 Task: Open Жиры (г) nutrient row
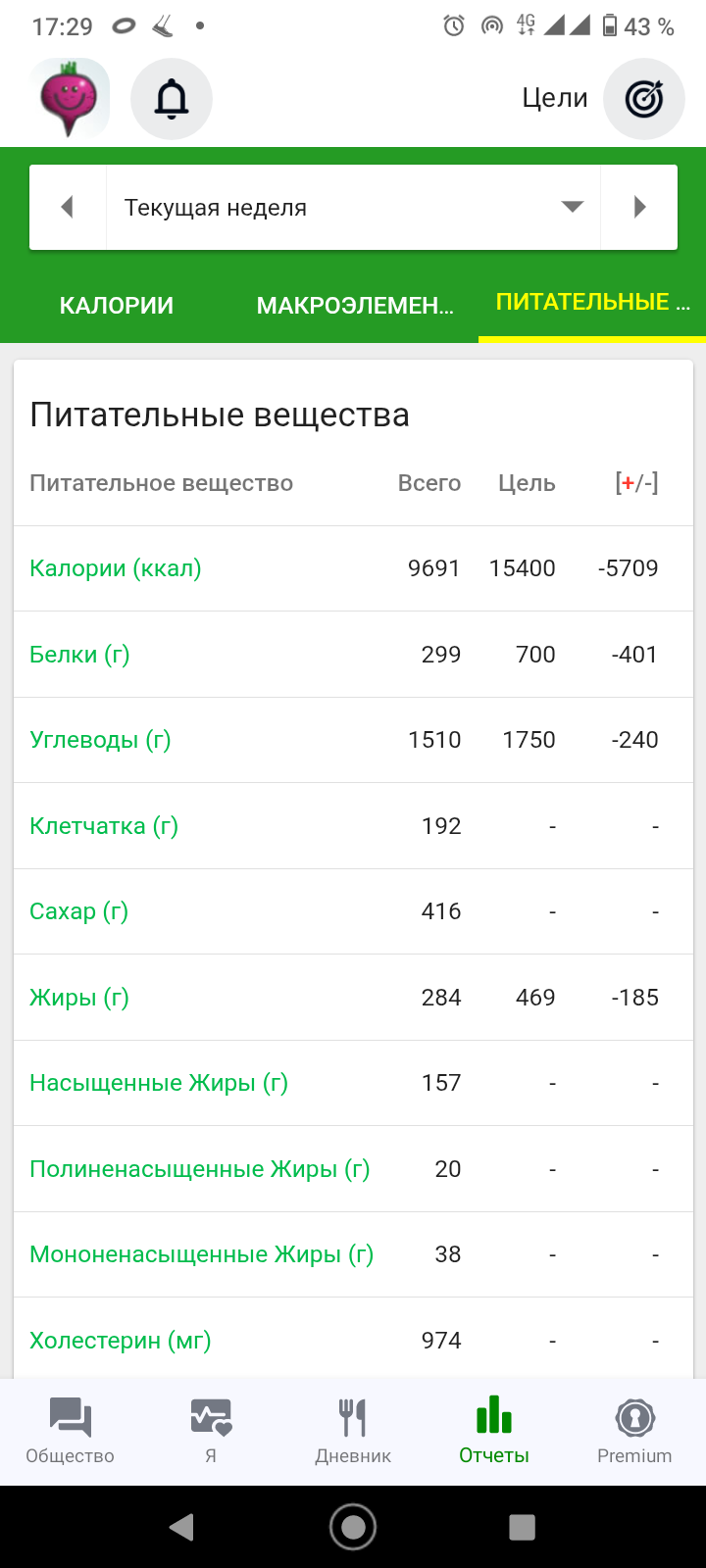pos(79,998)
